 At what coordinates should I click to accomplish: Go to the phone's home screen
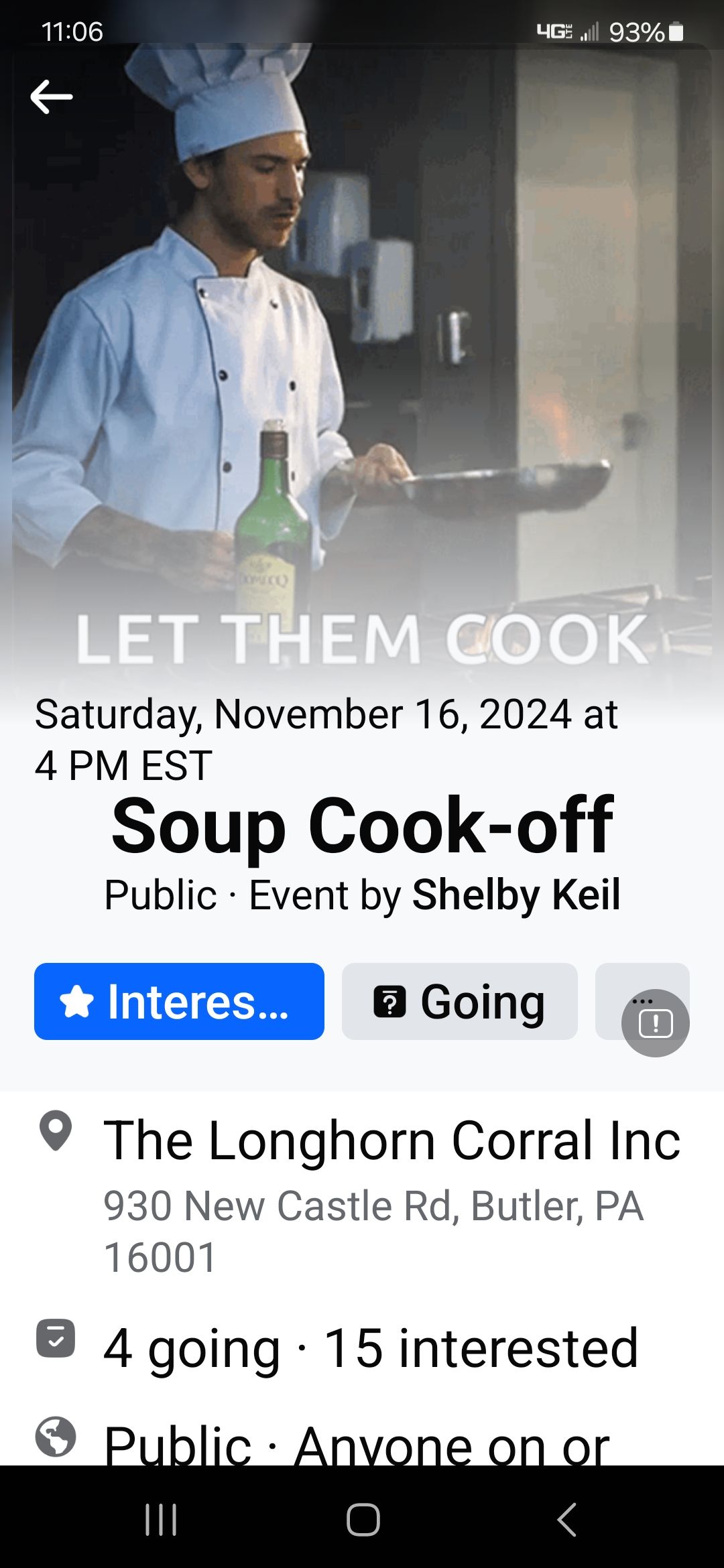pos(363,1519)
